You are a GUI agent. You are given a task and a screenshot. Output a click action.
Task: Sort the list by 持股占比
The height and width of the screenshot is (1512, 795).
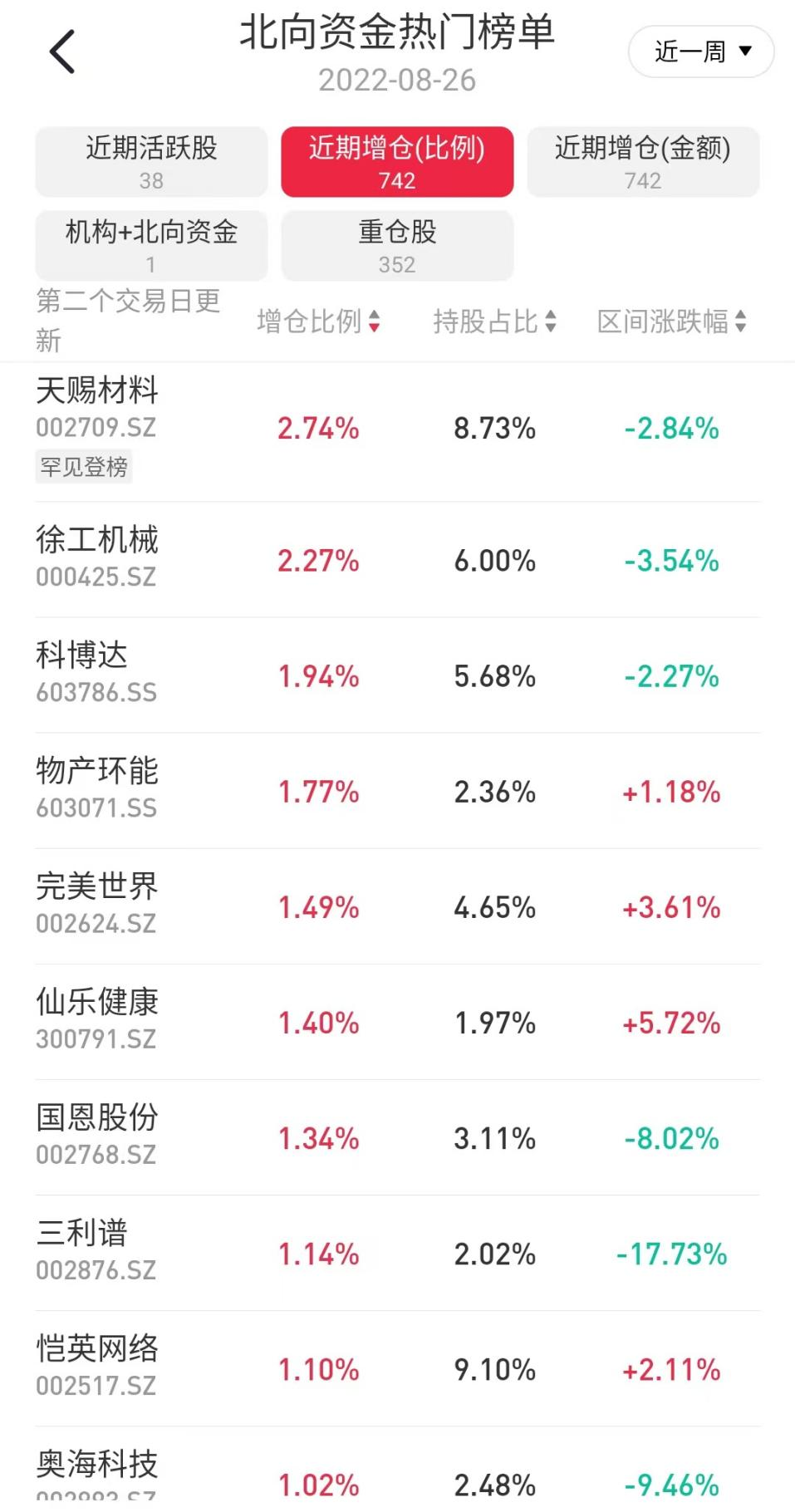(494, 322)
